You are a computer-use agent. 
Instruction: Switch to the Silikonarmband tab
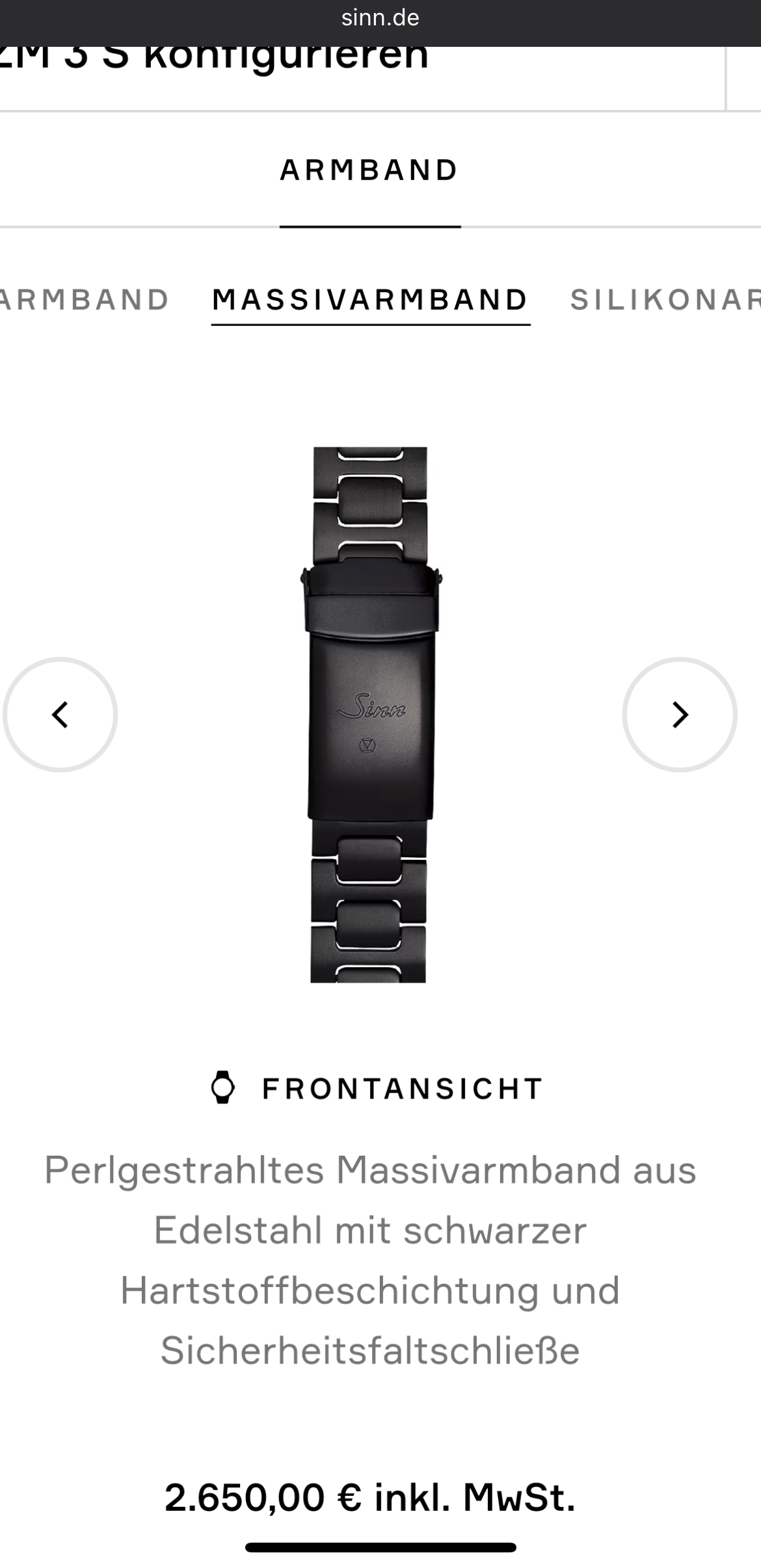[665, 300]
